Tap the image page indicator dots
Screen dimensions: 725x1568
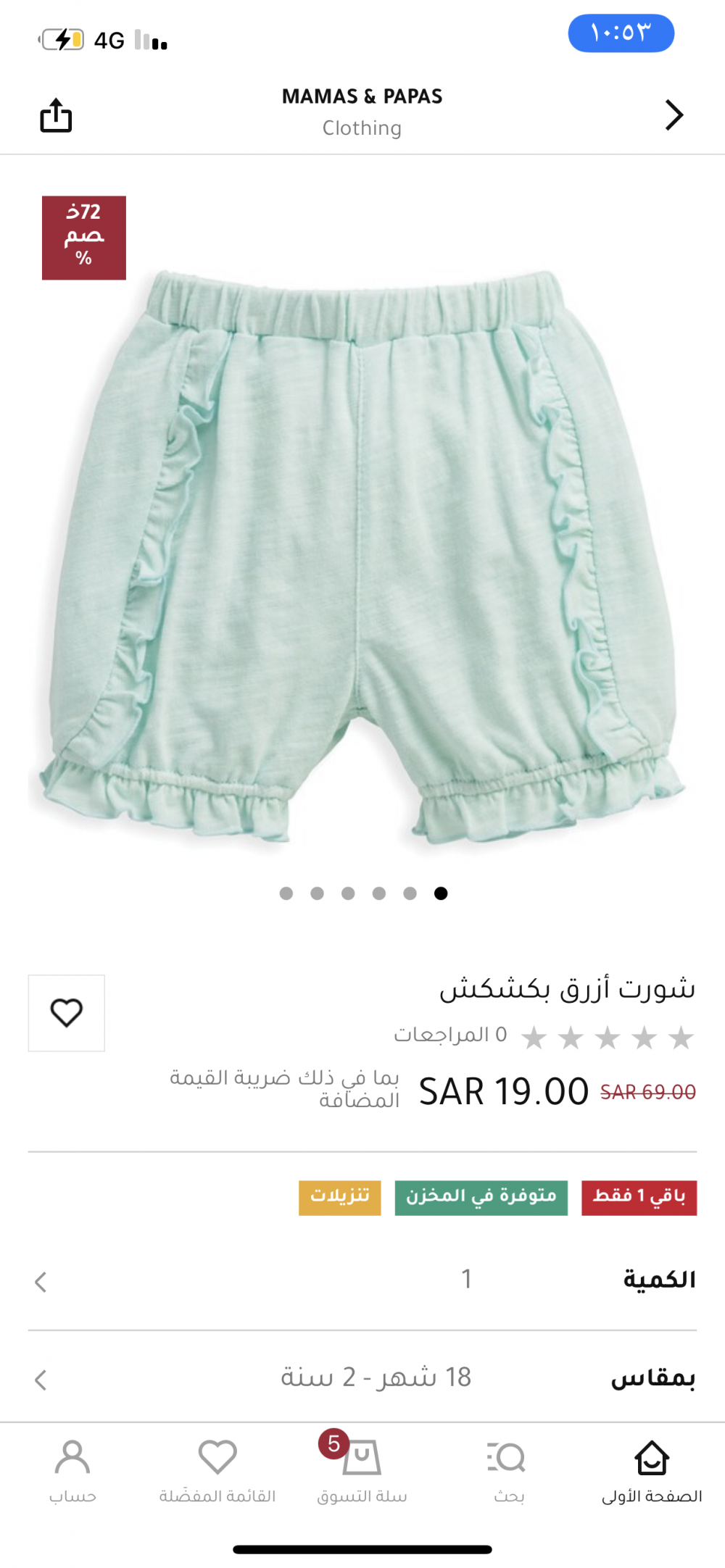[x=363, y=893]
